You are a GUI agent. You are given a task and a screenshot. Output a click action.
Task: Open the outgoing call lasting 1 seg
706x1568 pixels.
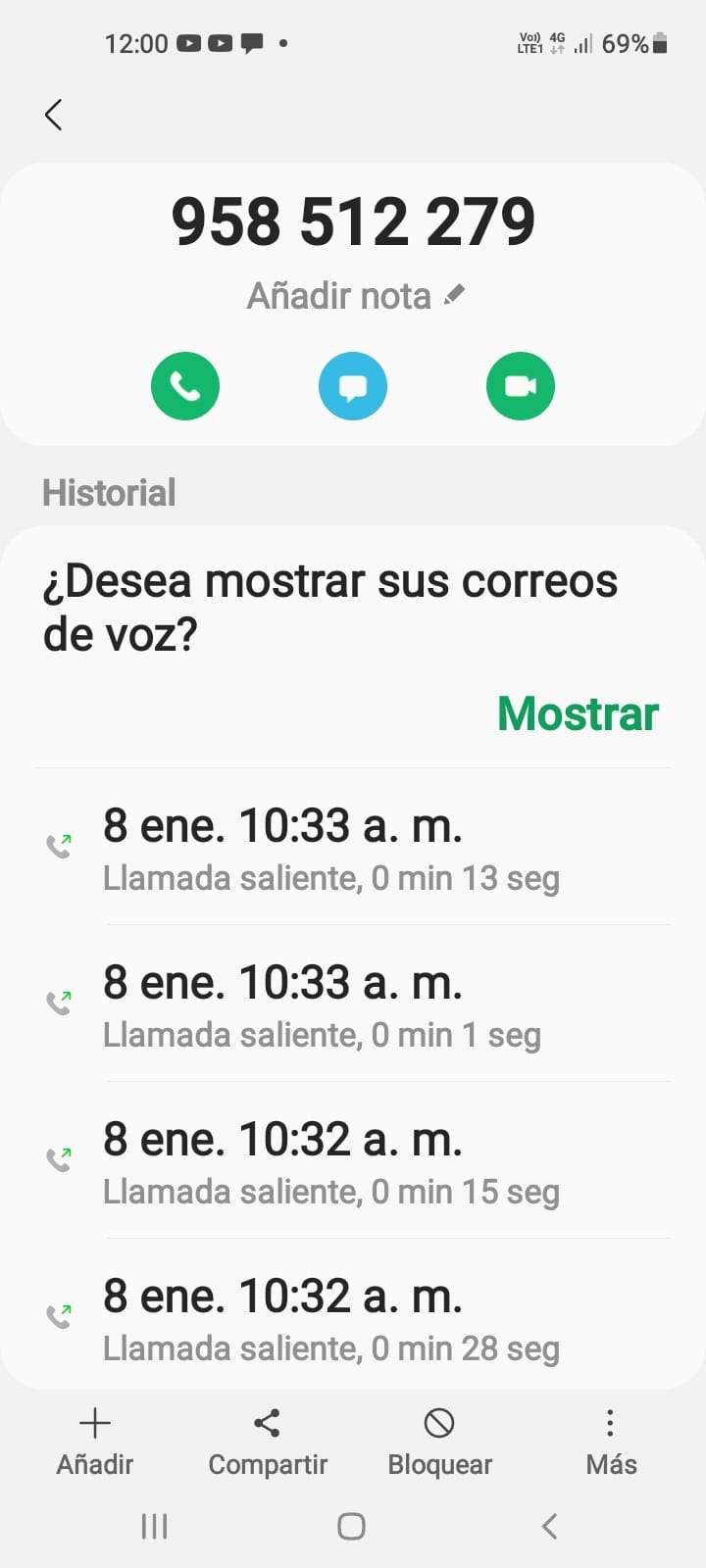coord(353,1004)
